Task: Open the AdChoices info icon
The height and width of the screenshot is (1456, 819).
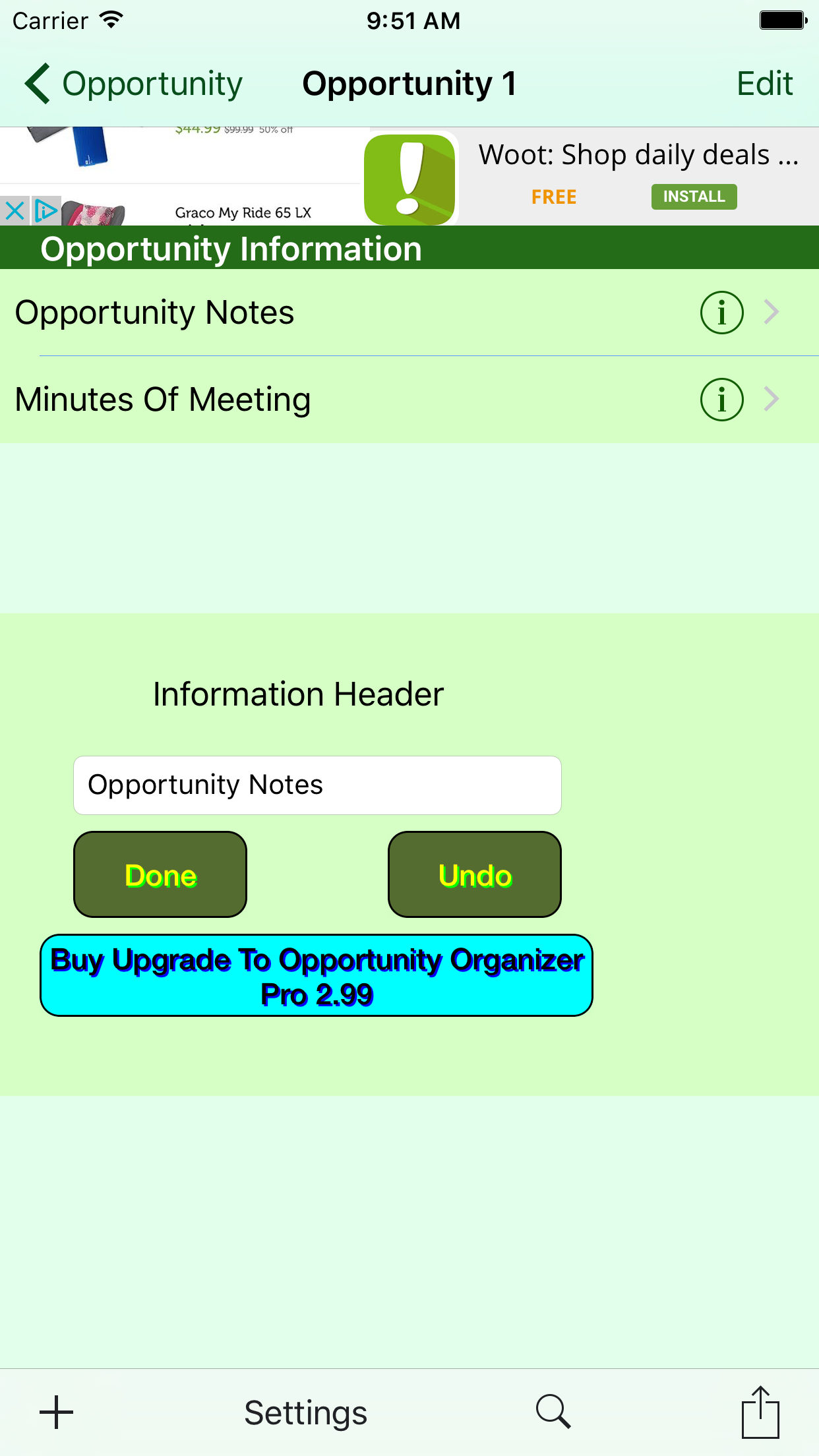Action: [45, 211]
